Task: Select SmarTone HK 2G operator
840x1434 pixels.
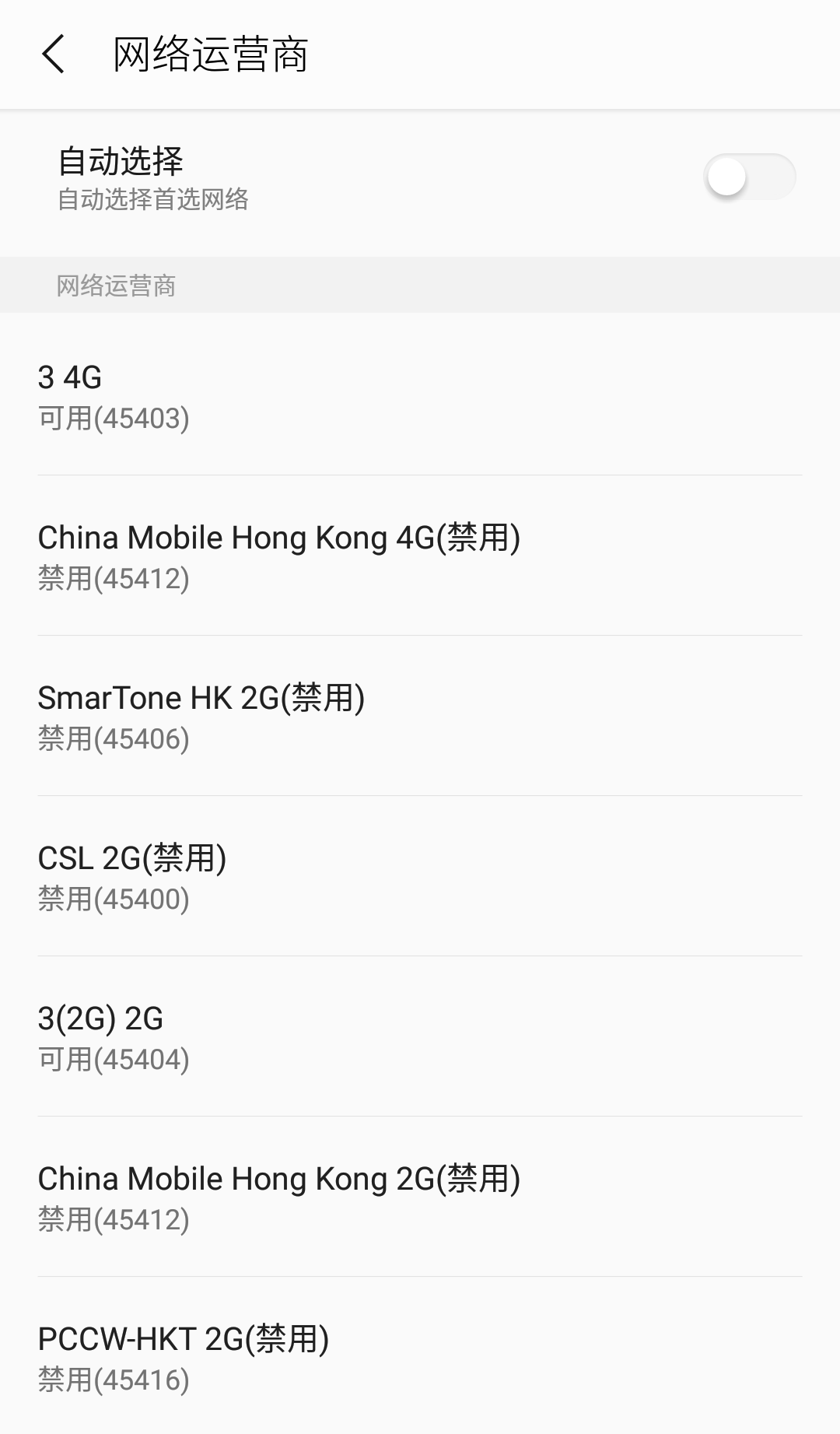Action: click(x=420, y=717)
